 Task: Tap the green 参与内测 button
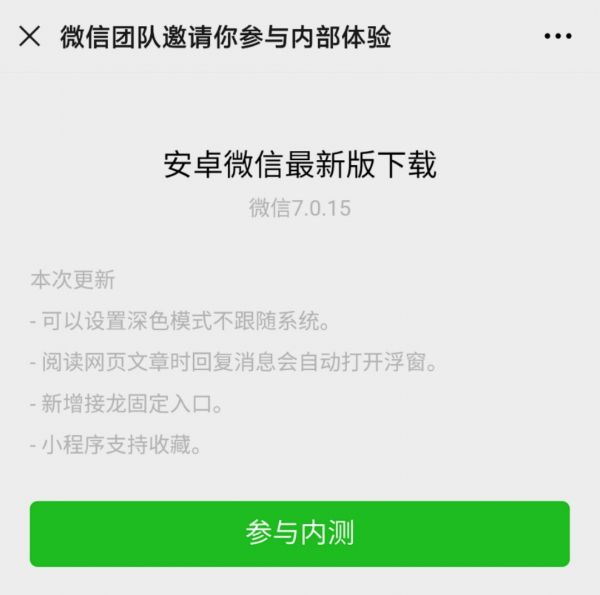(x=299, y=533)
